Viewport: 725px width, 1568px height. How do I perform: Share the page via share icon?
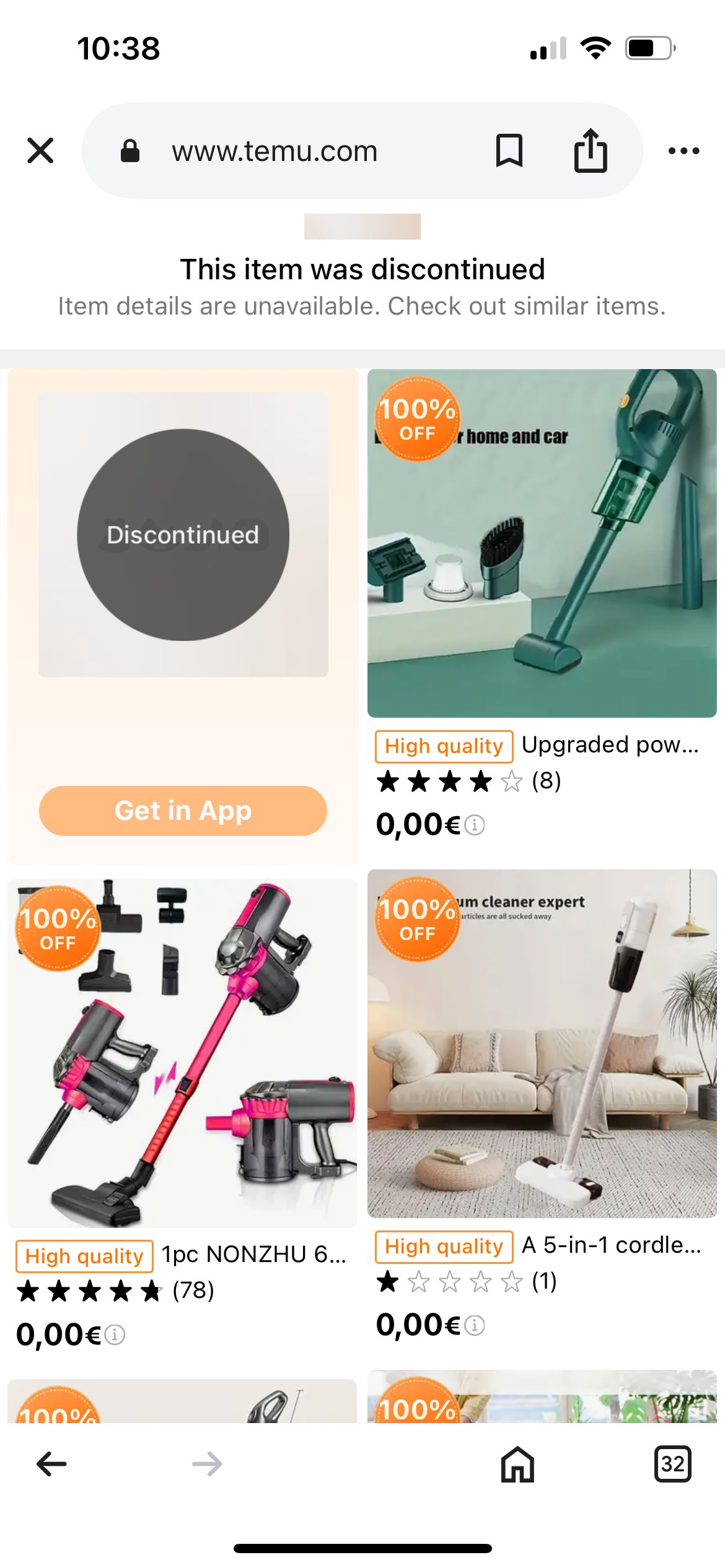[x=591, y=150]
